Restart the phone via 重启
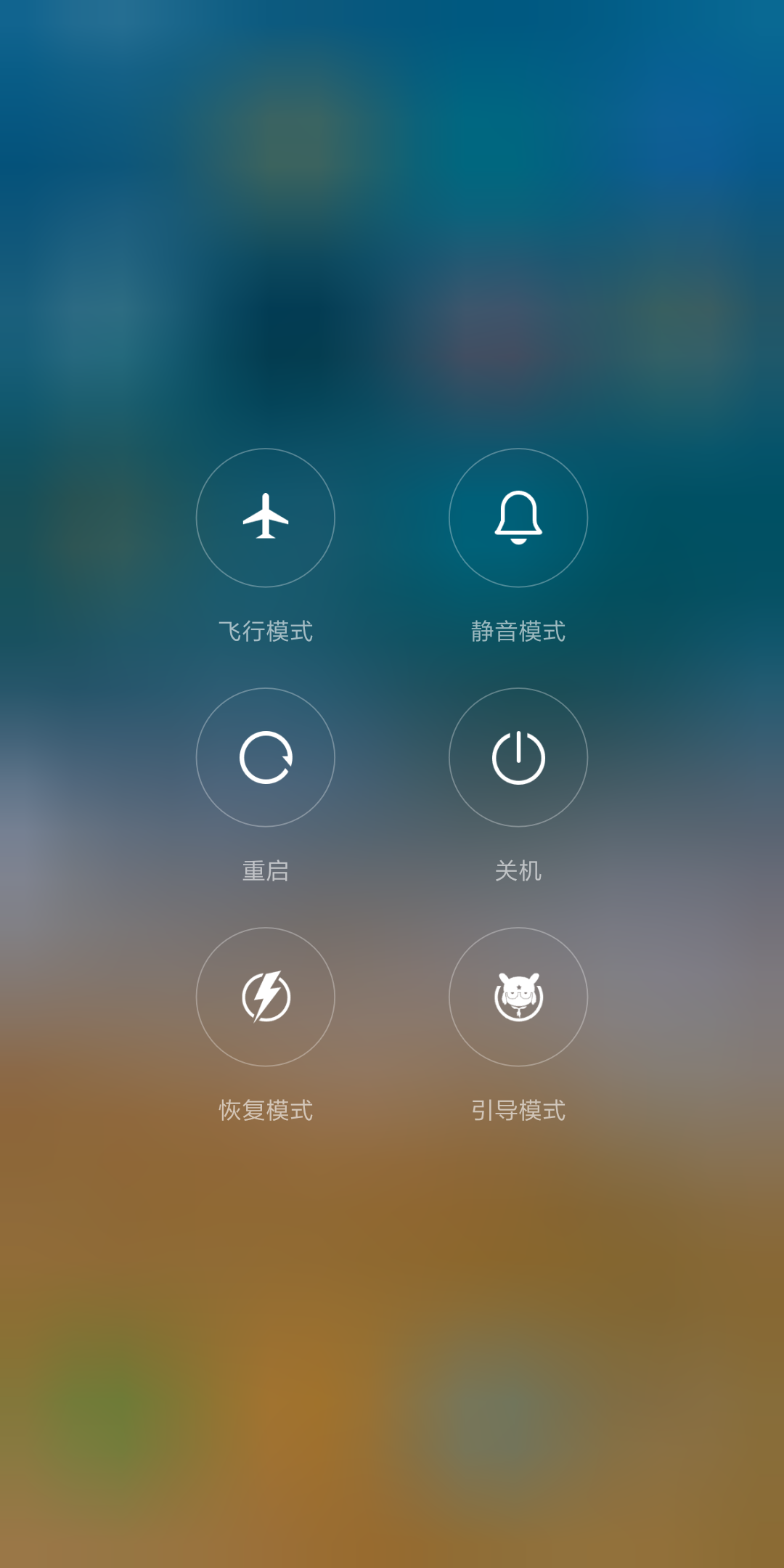This screenshot has width=784, height=1568. pyautogui.click(x=266, y=757)
